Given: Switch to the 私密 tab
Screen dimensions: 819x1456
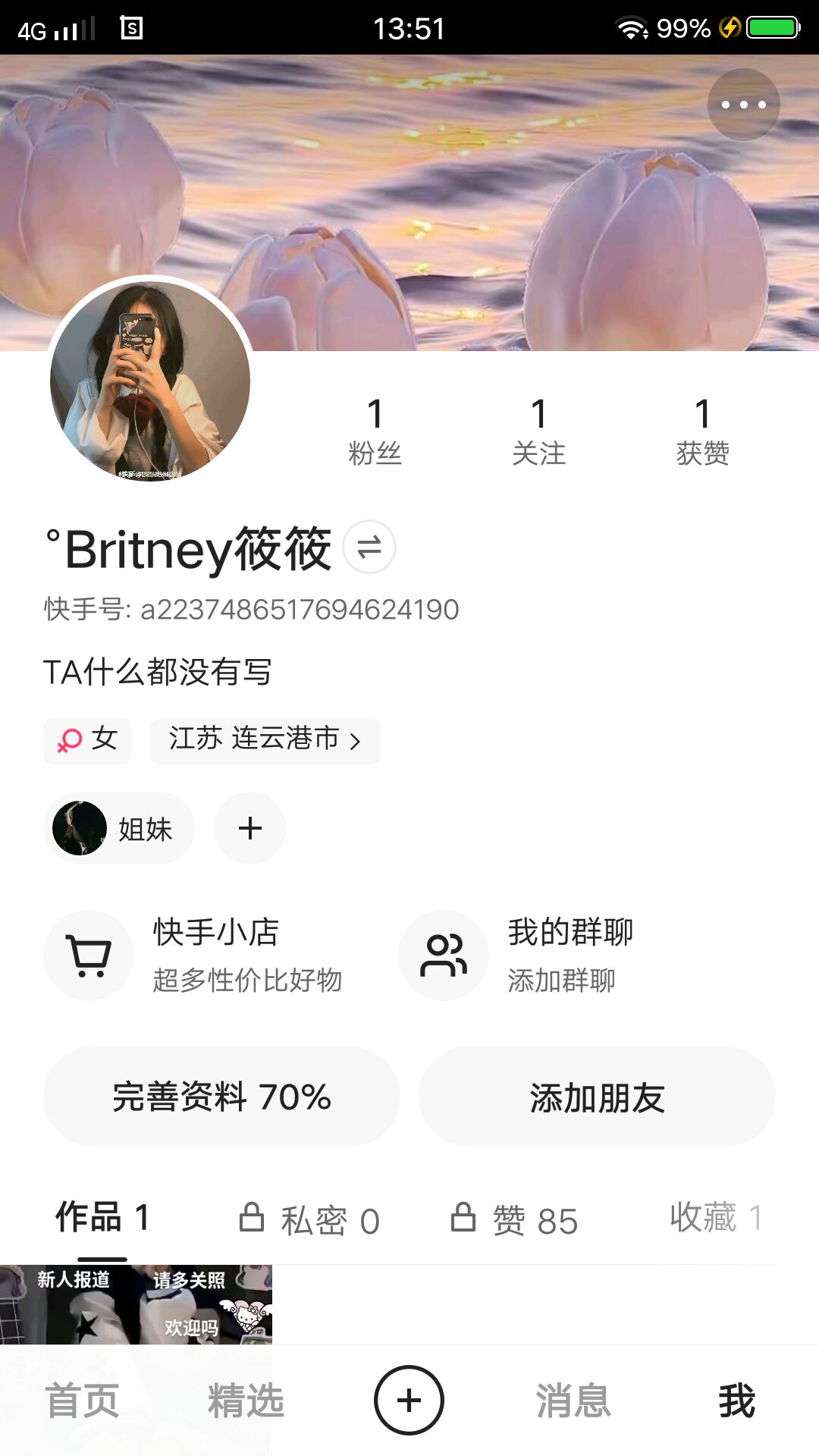Looking at the screenshot, I should 310,1219.
